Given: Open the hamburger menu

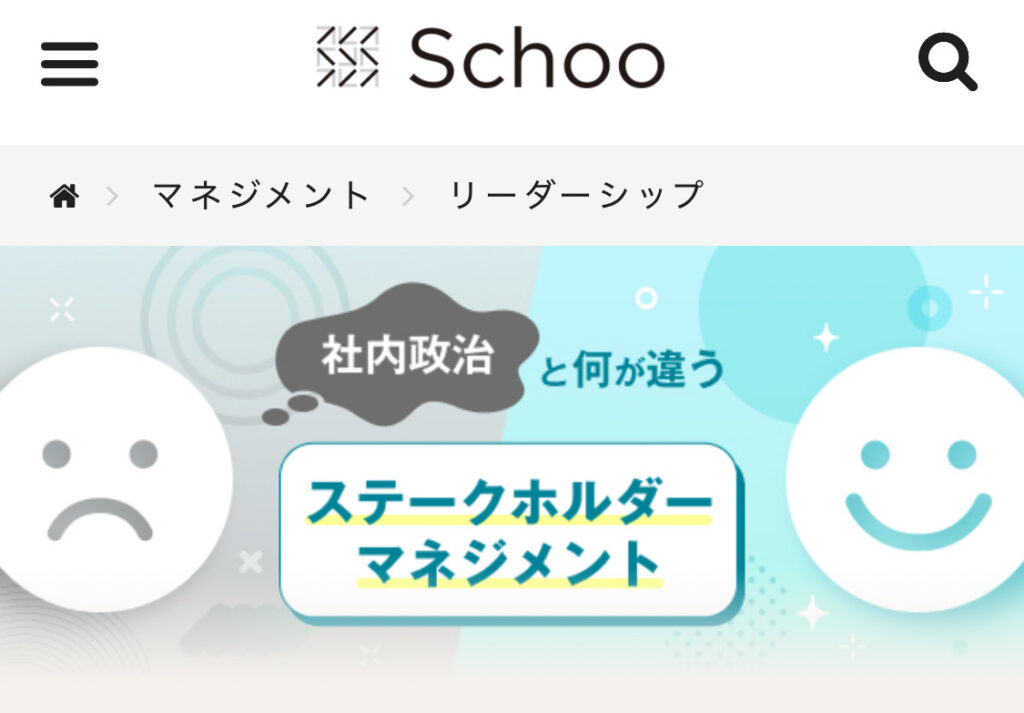Looking at the screenshot, I should (69, 63).
